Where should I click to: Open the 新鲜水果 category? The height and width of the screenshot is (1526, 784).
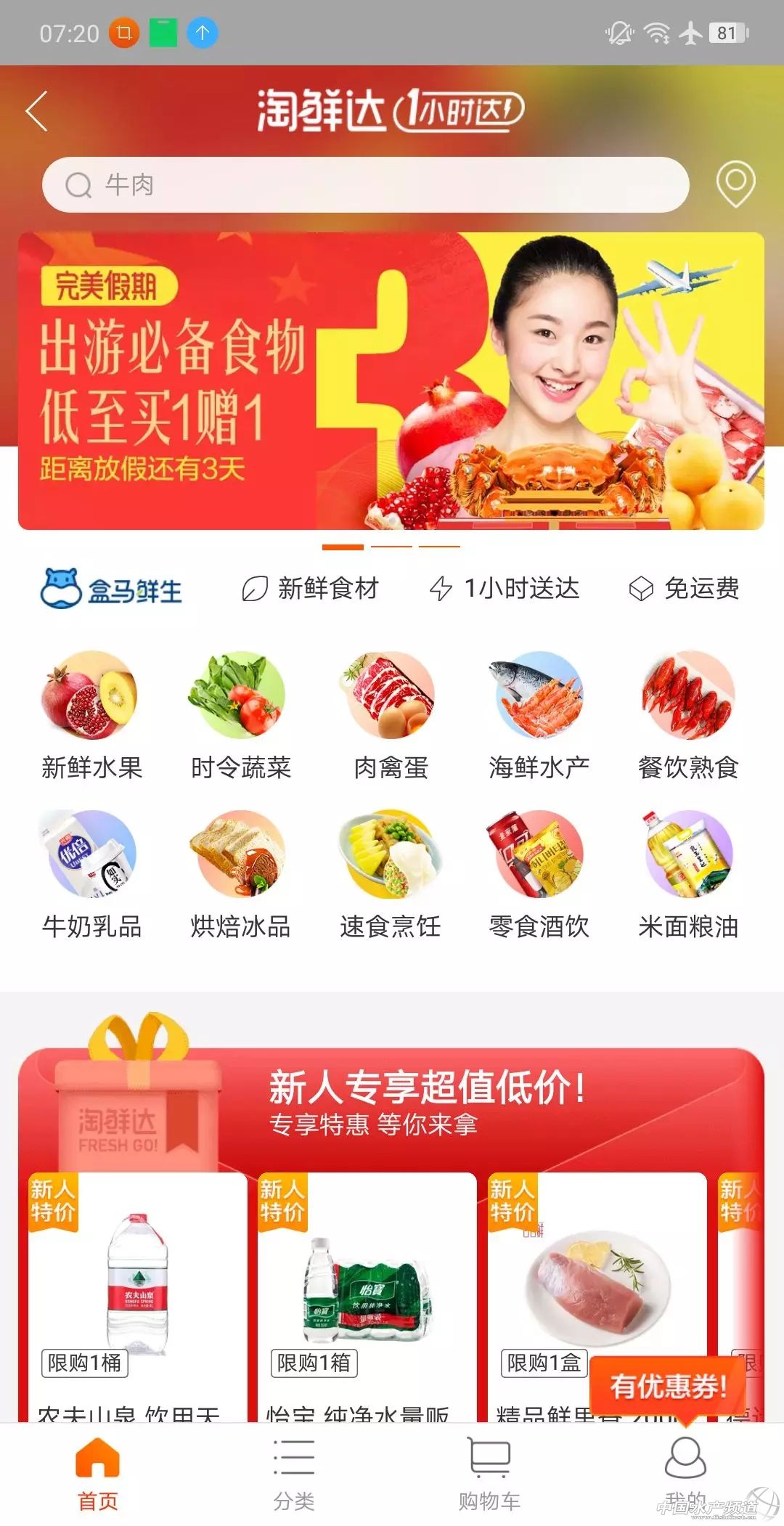(91, 715)
